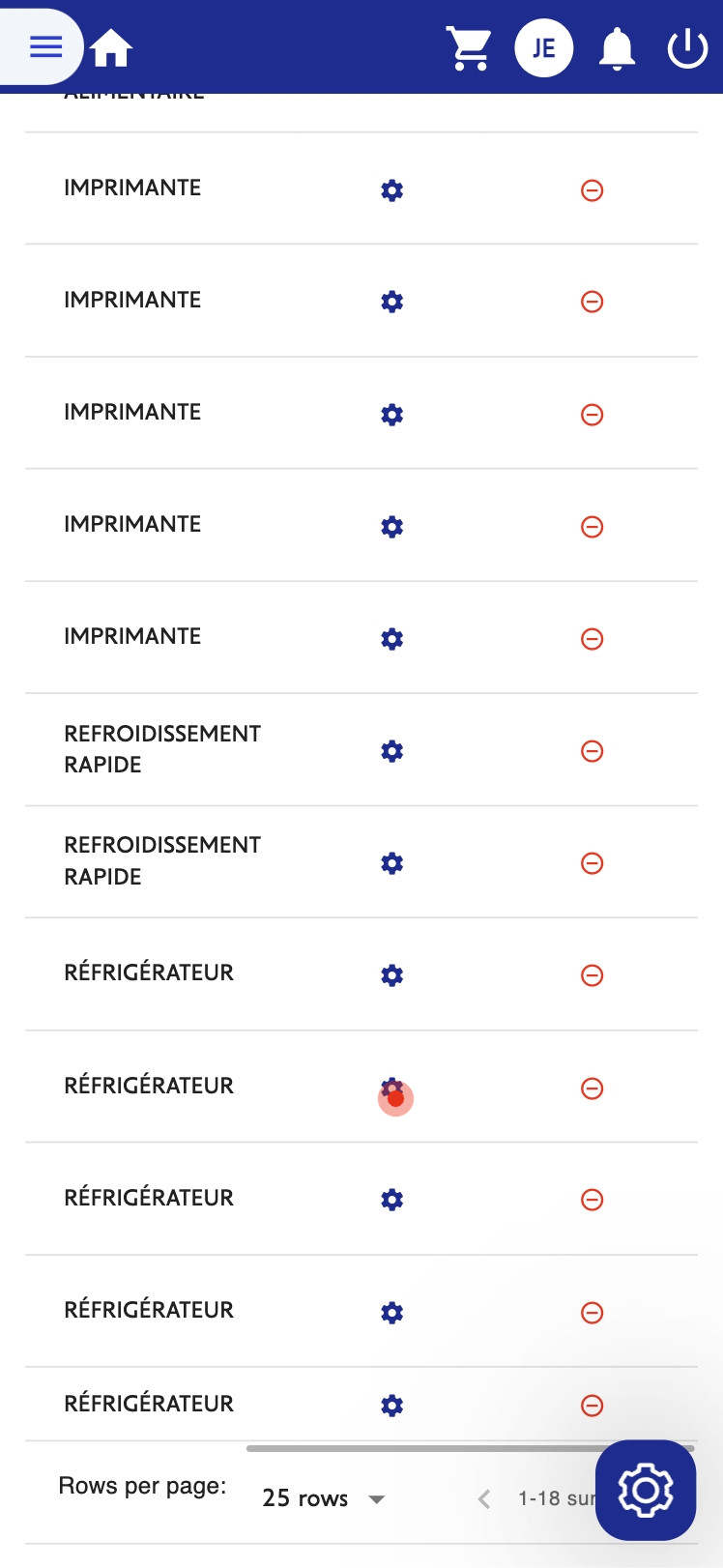The image size is (723, 1568).
Task: Tap the power logout icon
Action: click(x=688, y=48)
